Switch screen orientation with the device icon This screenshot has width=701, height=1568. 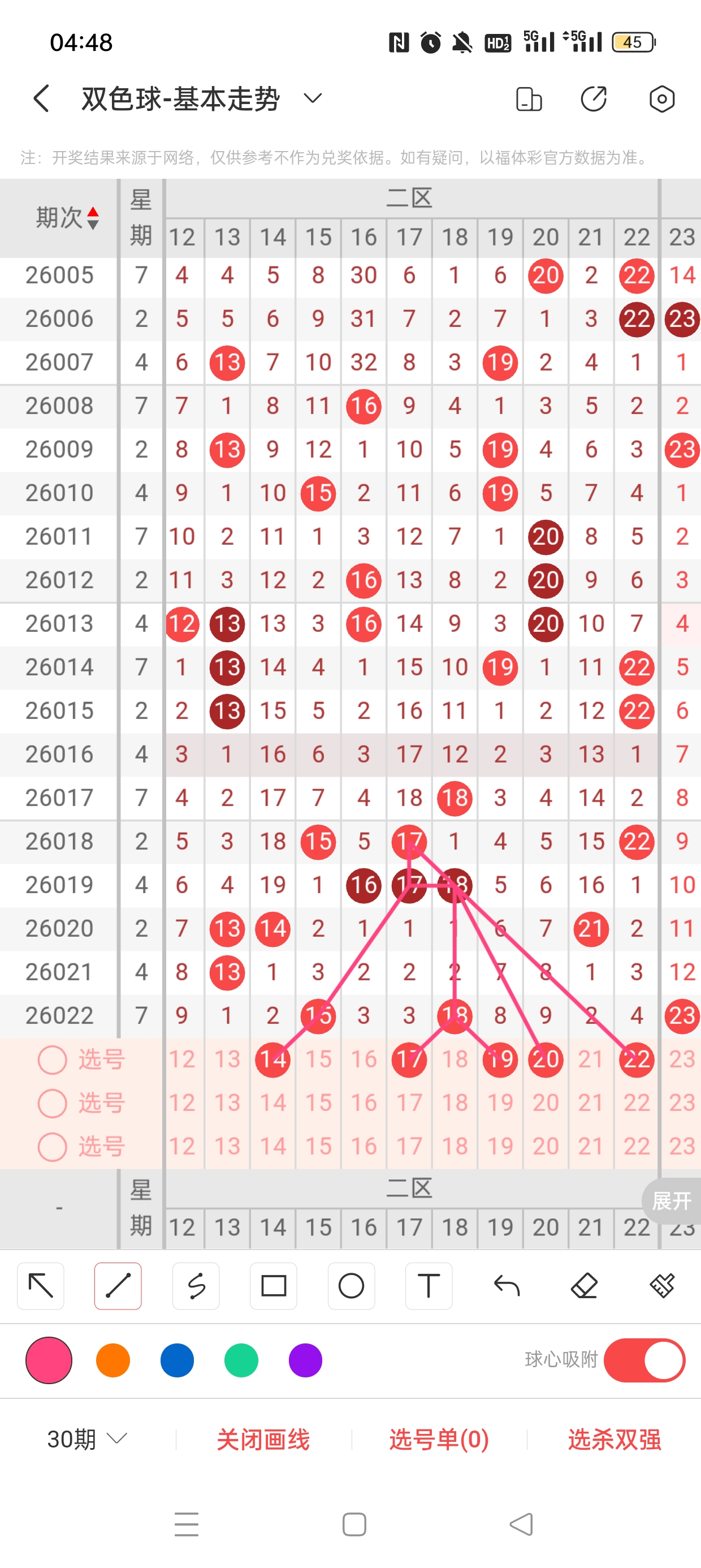click(528, 98)
